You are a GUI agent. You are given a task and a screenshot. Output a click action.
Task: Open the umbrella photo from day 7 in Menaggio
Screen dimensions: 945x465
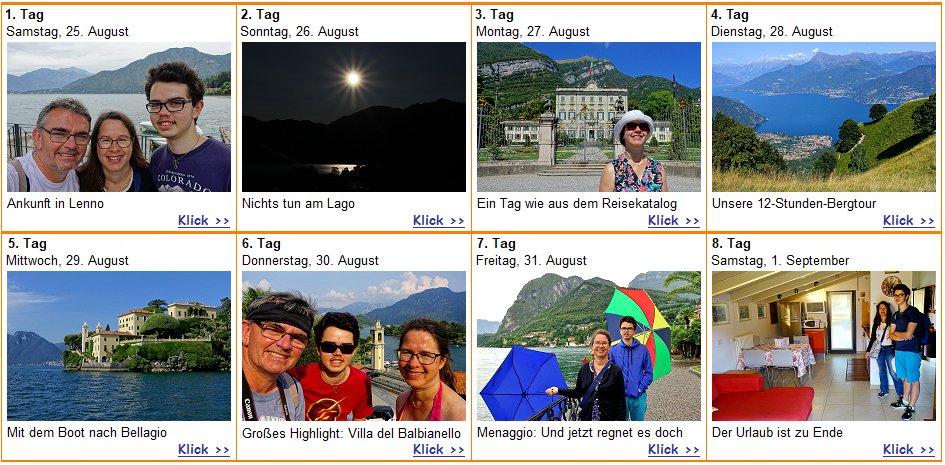(588, 346)
